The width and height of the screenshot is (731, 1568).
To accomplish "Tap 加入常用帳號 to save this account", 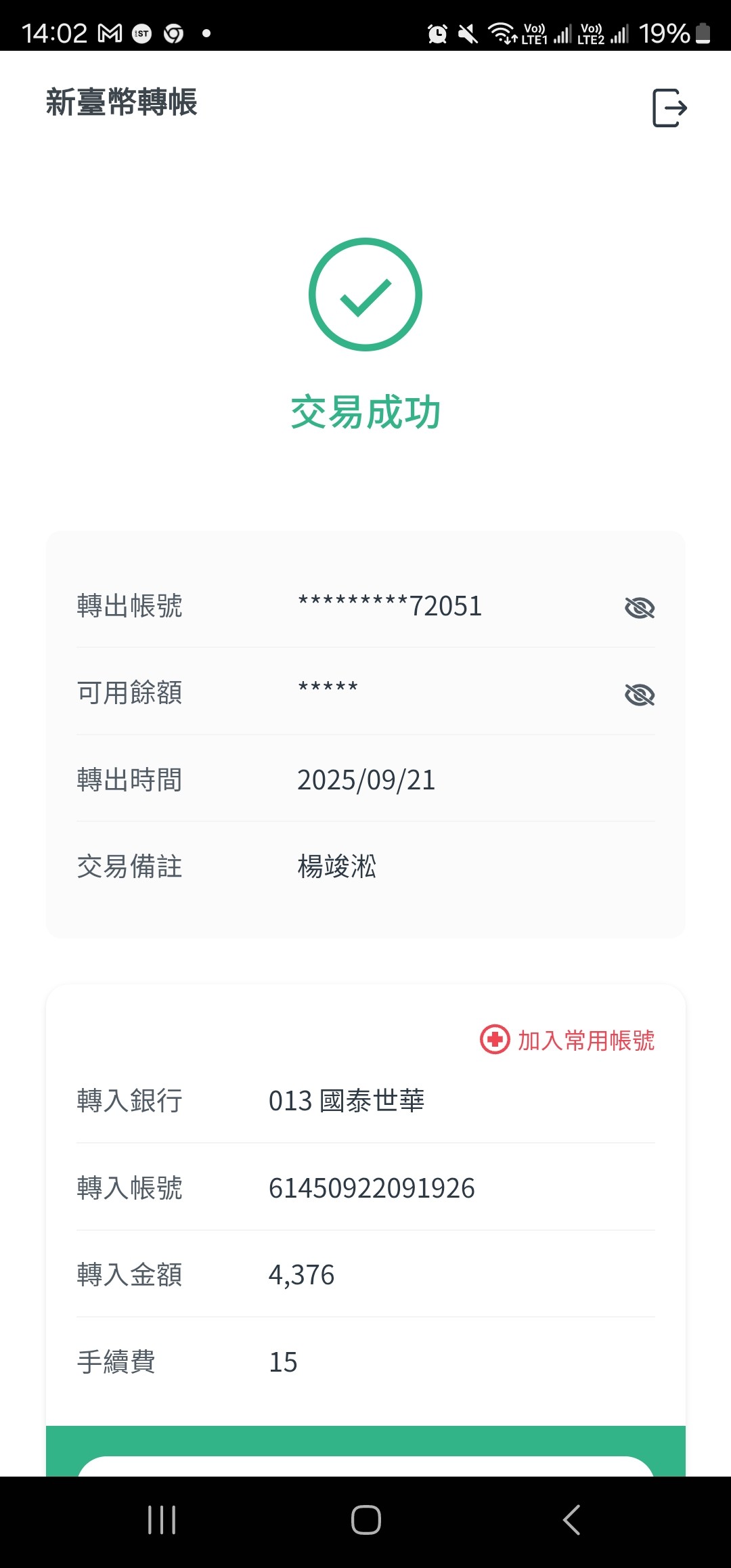I will pos(567,1040).
